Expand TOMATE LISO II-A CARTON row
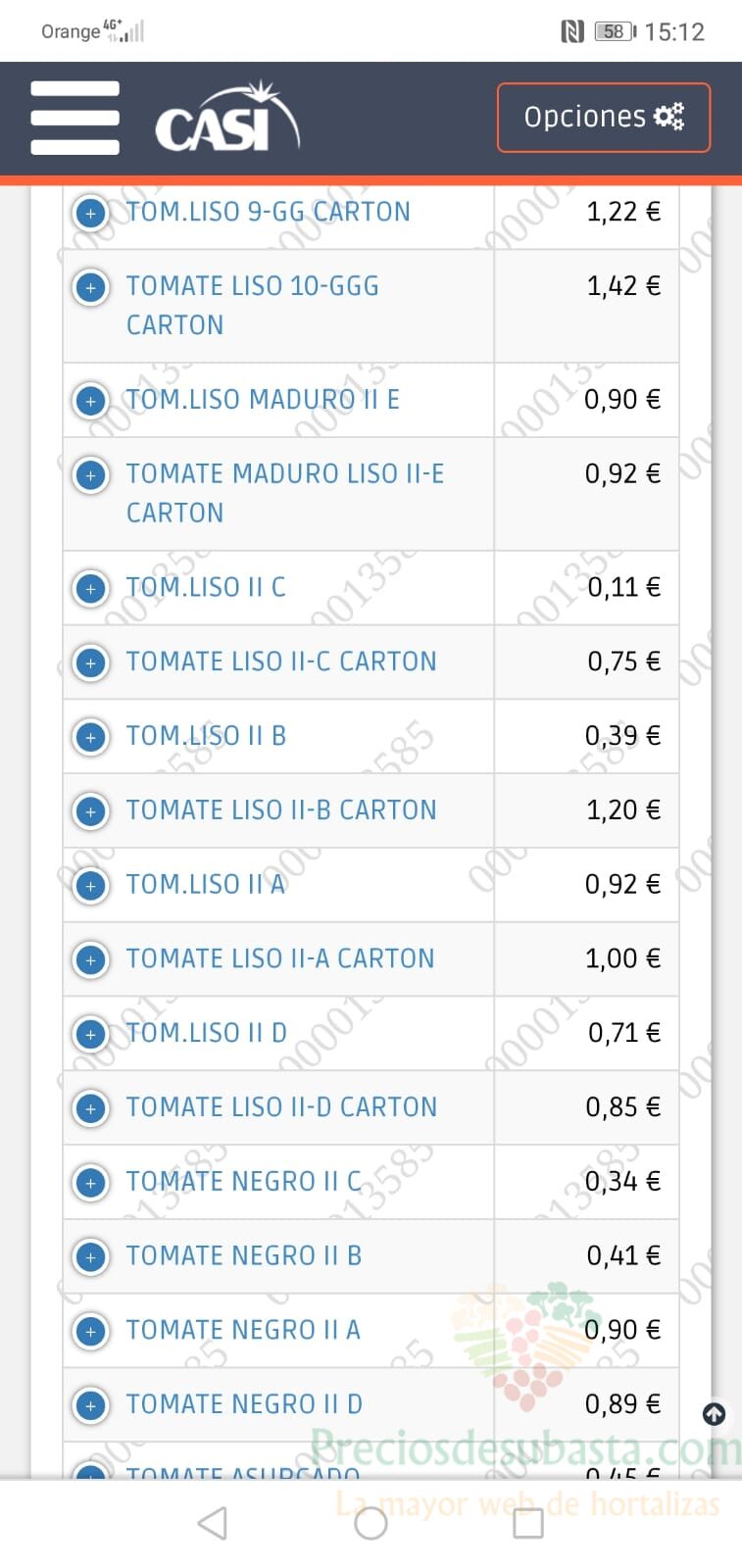 coord(91,960)
